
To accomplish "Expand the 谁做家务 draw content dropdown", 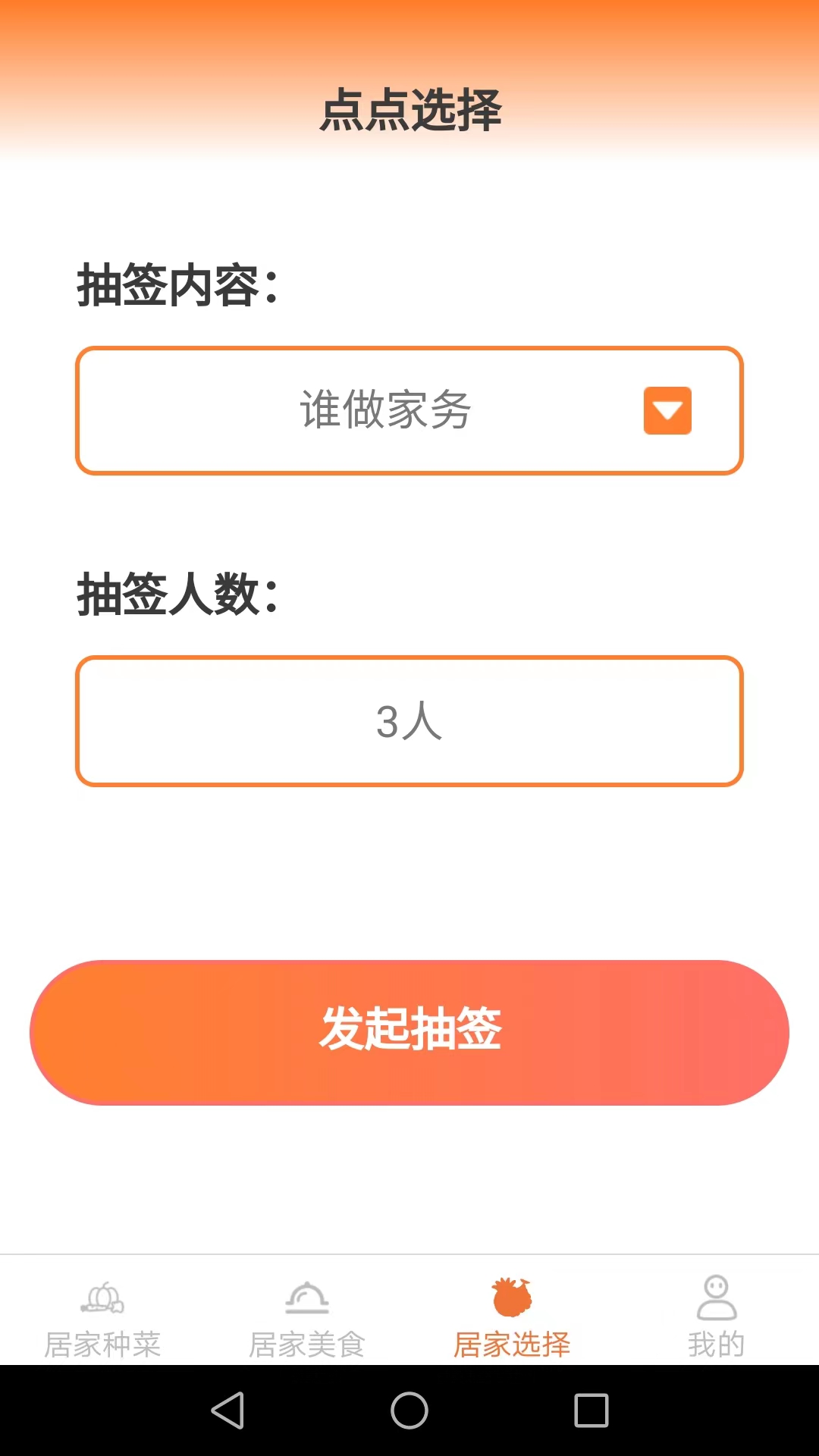I will (667, 410).
